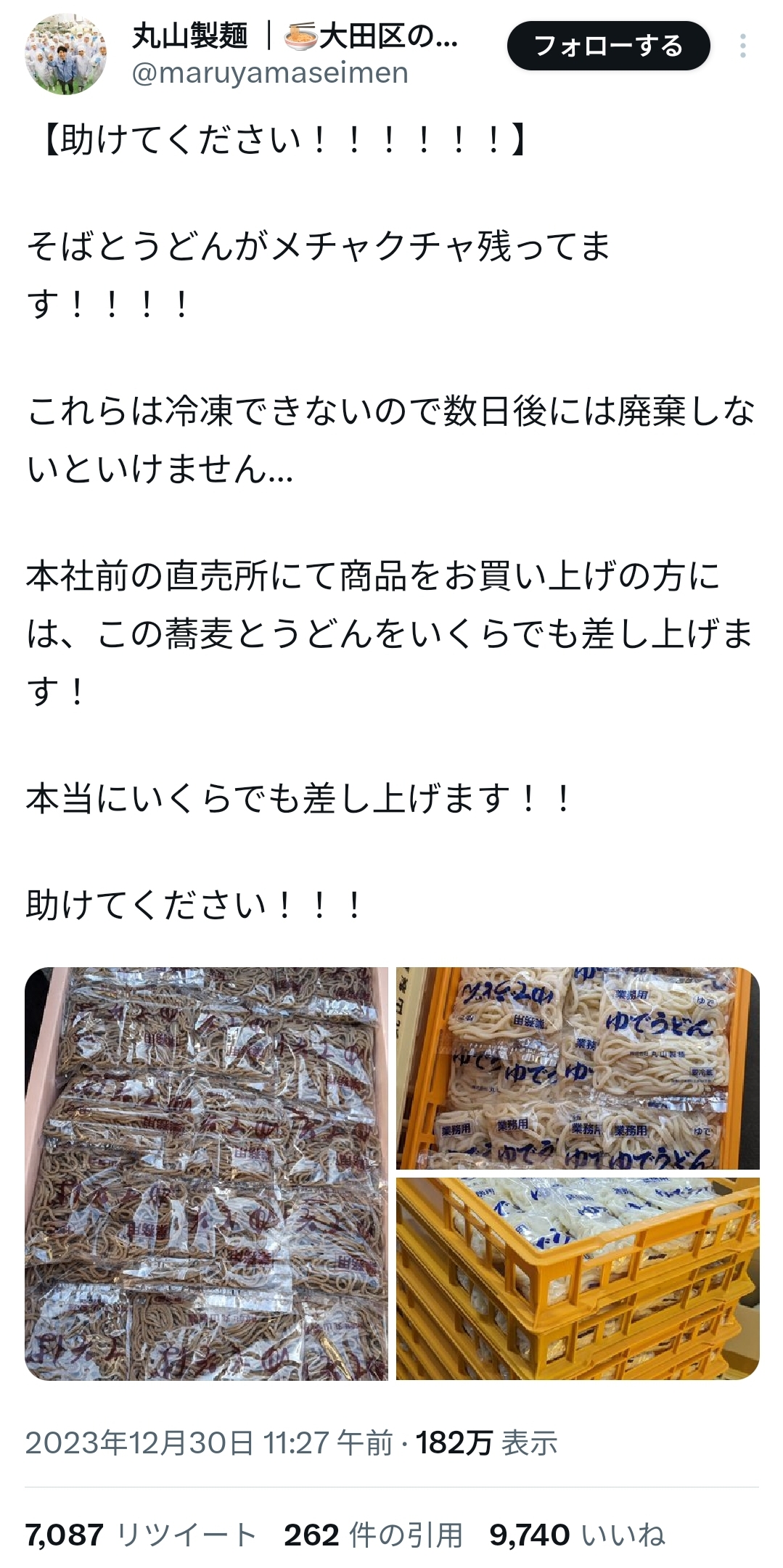
Task: Open the ゆでうどん packages photo
Action: [578, 1068]
